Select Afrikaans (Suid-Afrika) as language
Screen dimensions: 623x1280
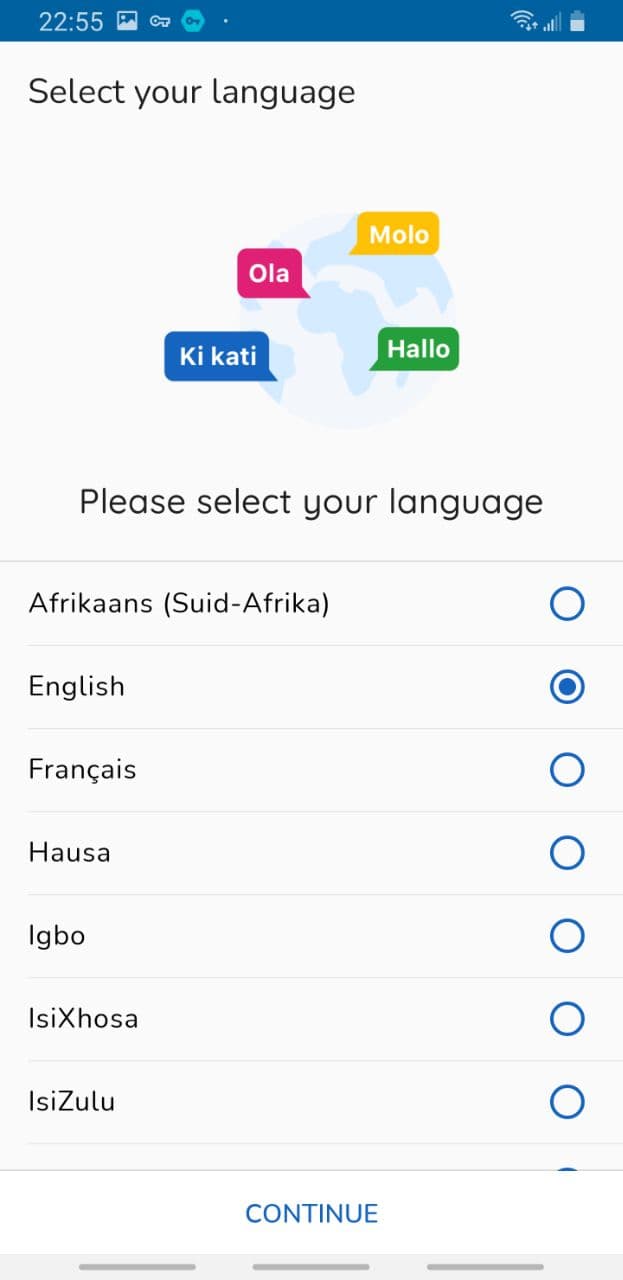[x=566, y=604]
